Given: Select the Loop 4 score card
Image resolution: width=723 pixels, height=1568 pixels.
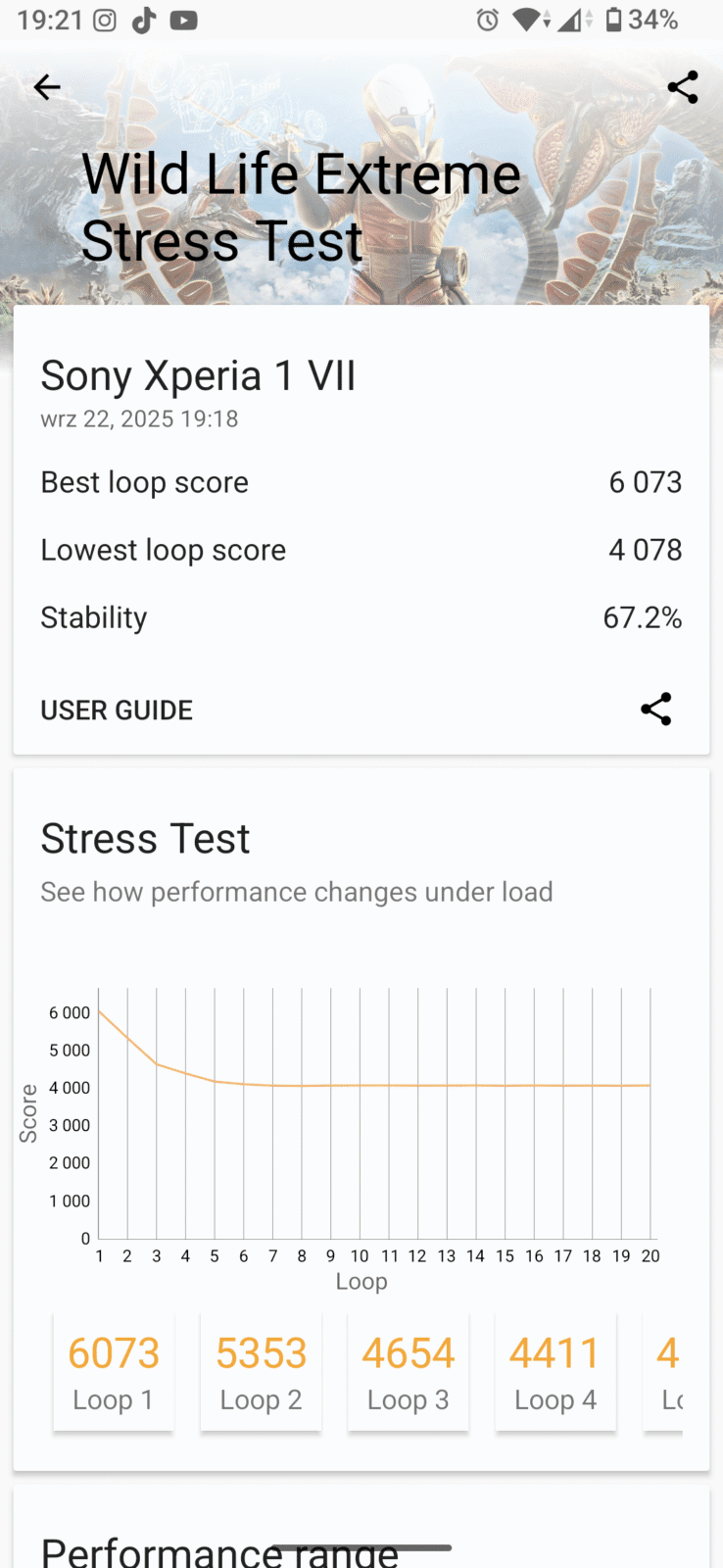Looking at the screenshot, I should (x=555, y=1373).
